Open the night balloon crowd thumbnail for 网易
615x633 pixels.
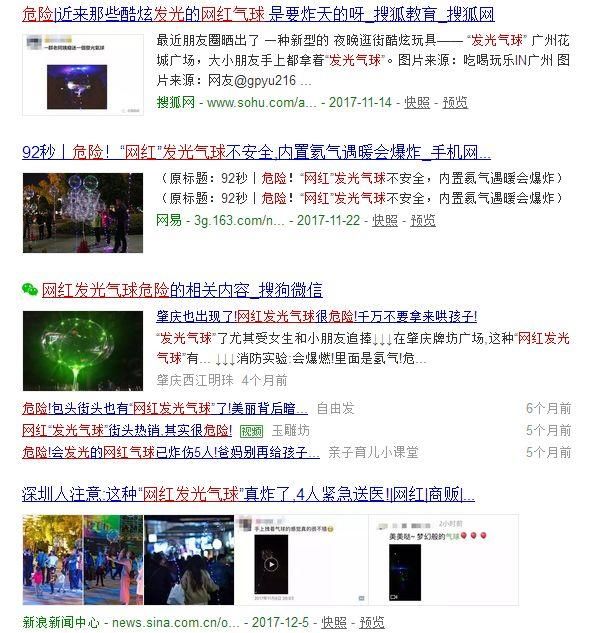tap(83, 211)
